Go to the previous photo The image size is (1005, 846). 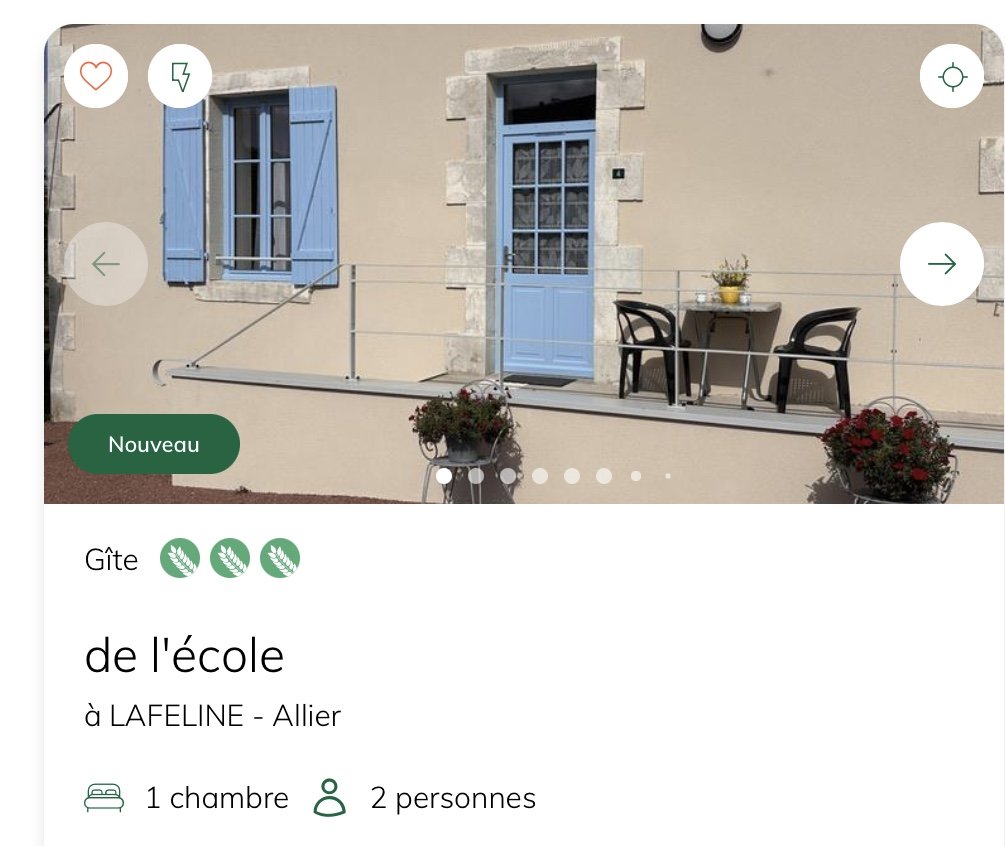tap(106, 264)
